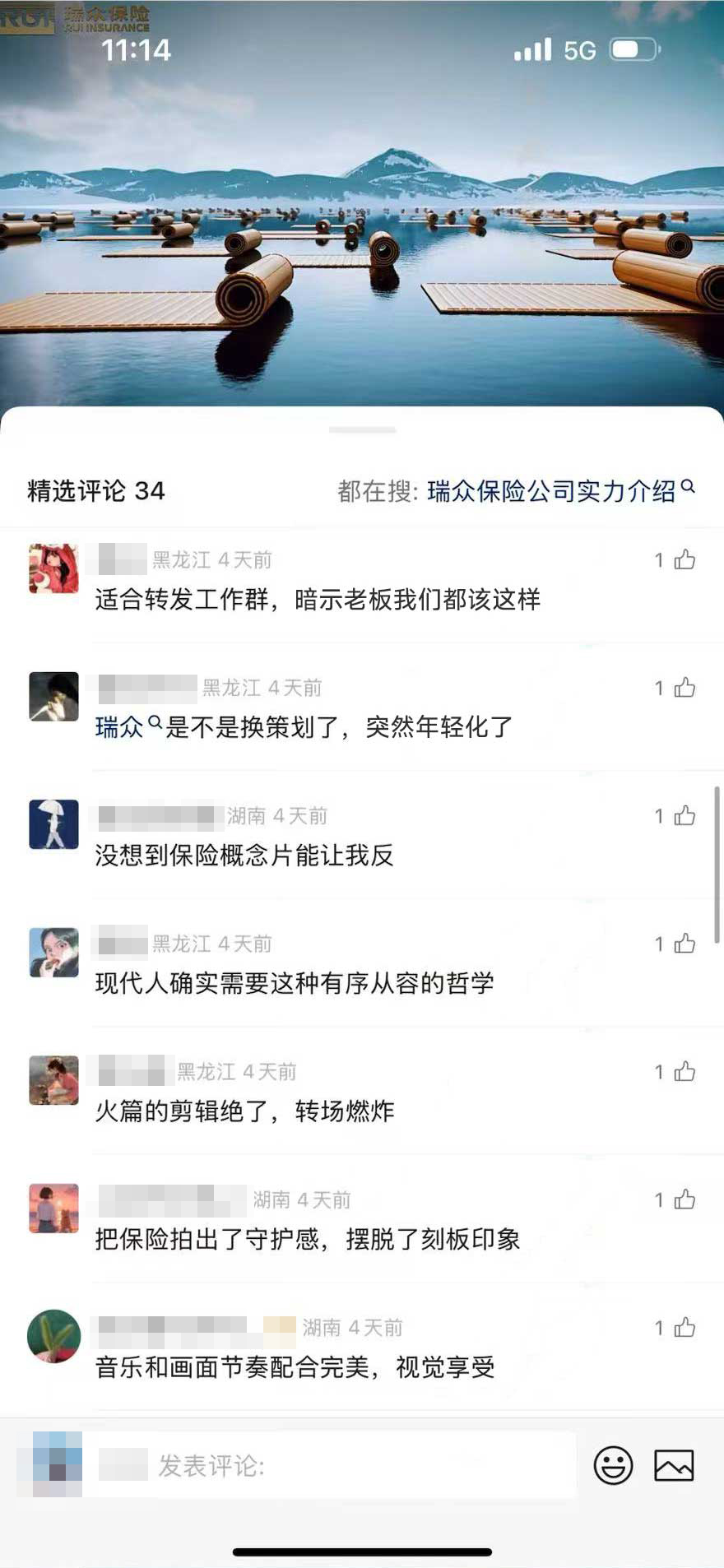Viewport: 724px width, 1568px height.
Task: Like the comment 音乐和画面节奏配合完美
Action: pyautogui.click(x=684, y=1328)
